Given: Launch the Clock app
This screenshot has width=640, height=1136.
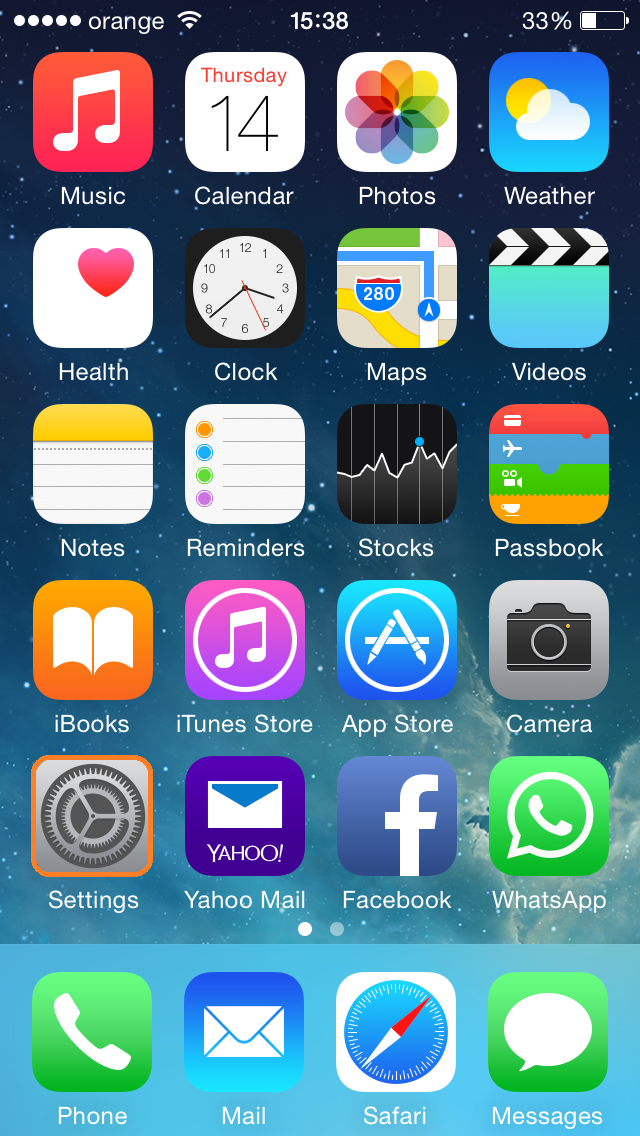Looking at the screenshot, I should pyautogui.click(x=245, y=288).
